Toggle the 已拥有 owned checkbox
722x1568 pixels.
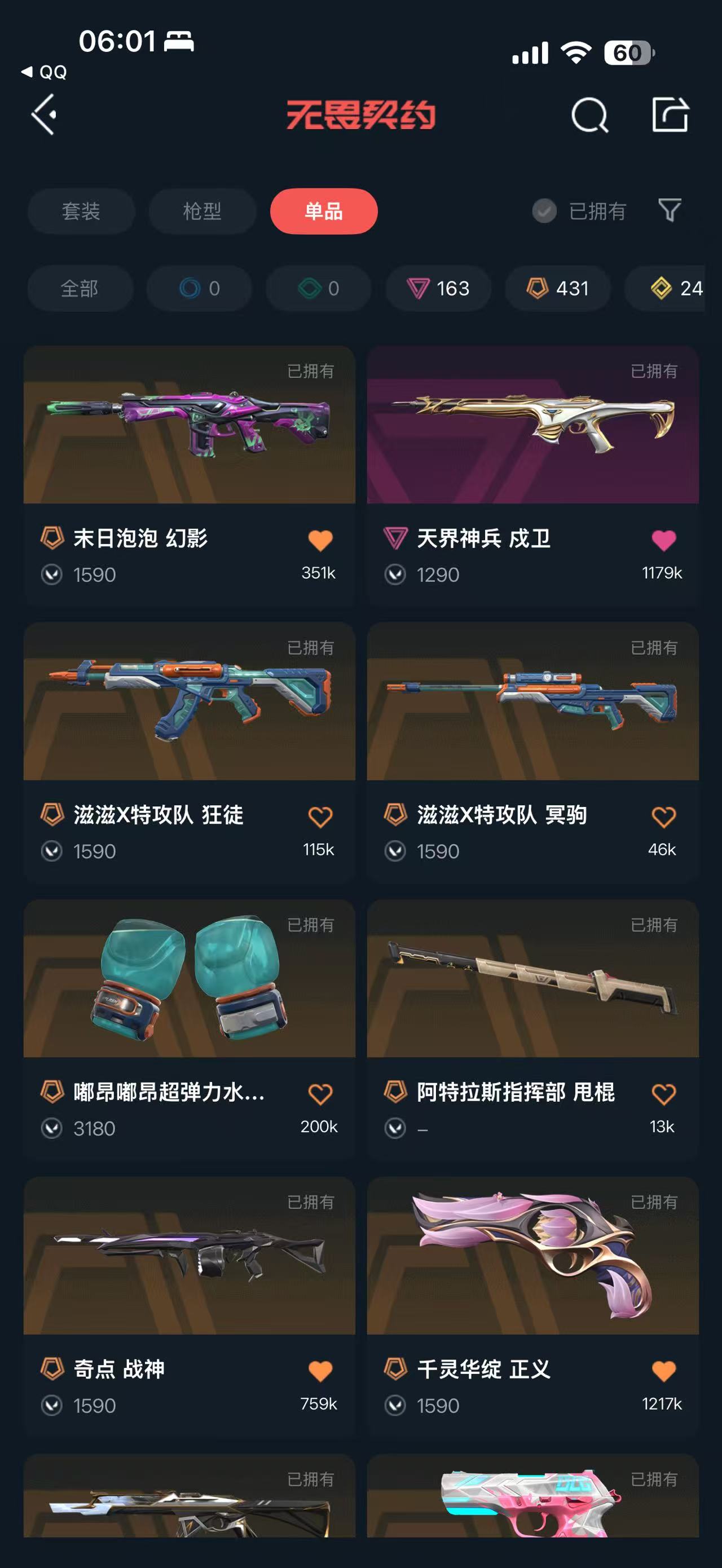[x=544, y=211]
